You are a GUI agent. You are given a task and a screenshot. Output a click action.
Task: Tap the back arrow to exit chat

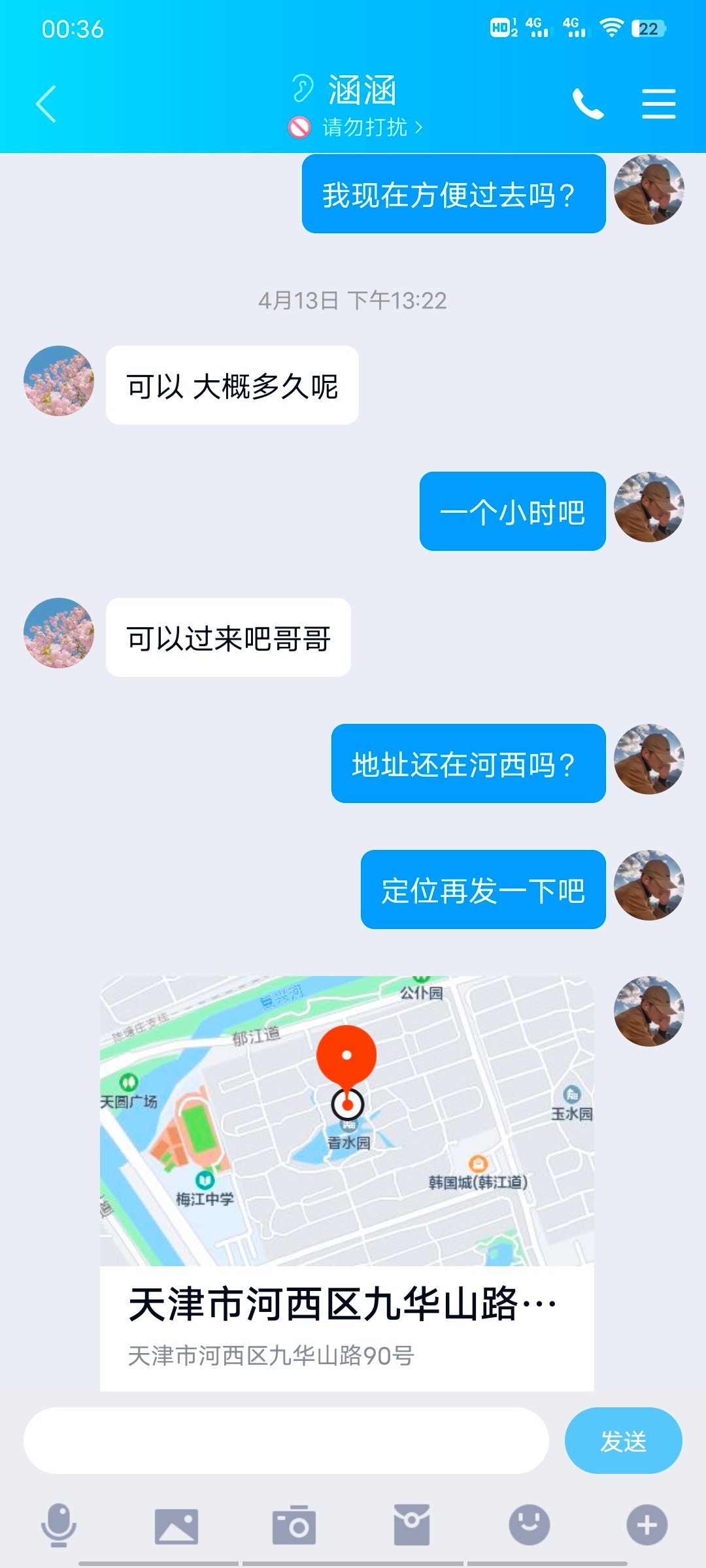pos(44,103)
